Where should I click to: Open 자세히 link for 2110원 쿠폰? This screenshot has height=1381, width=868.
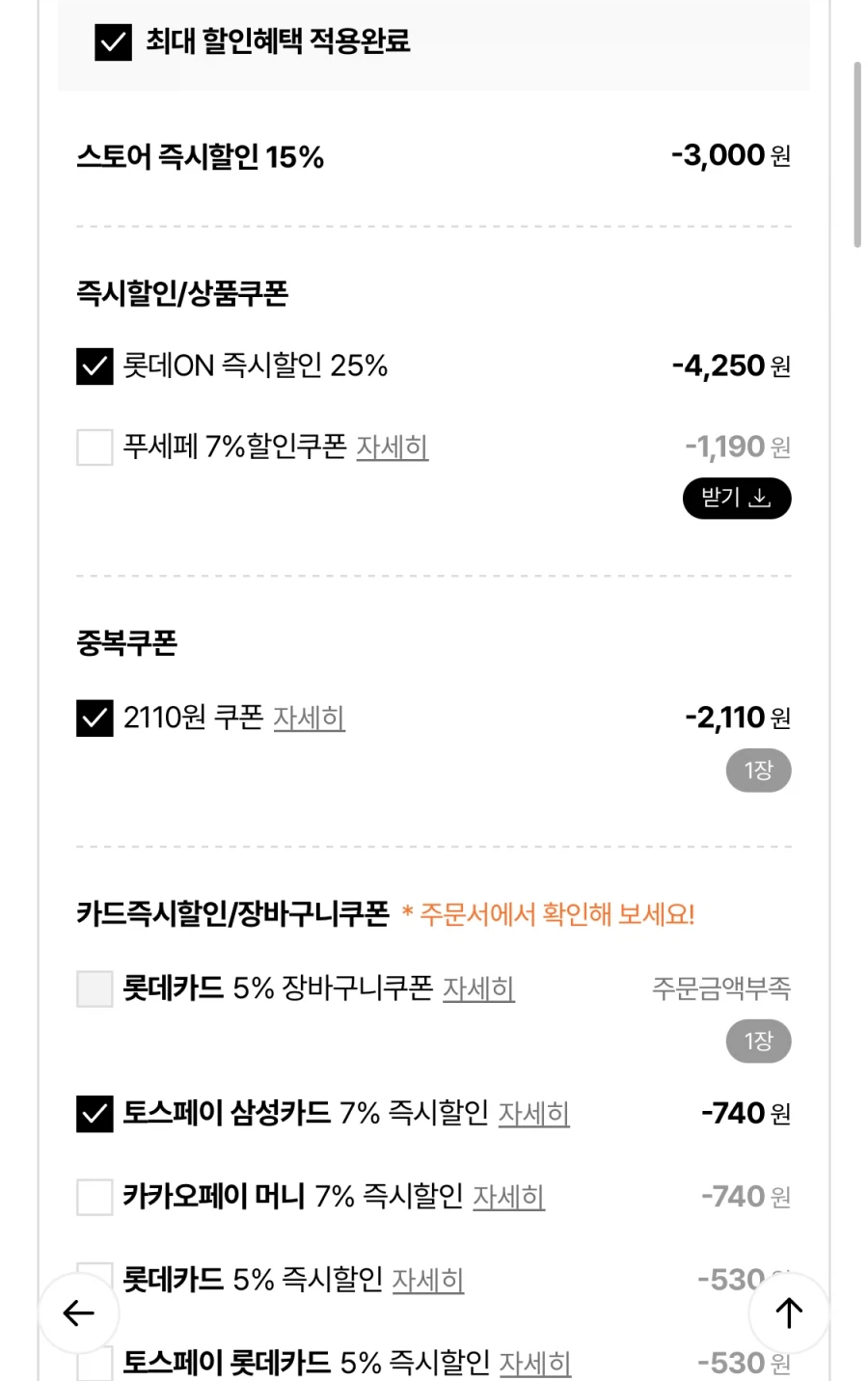pos(309,718)
